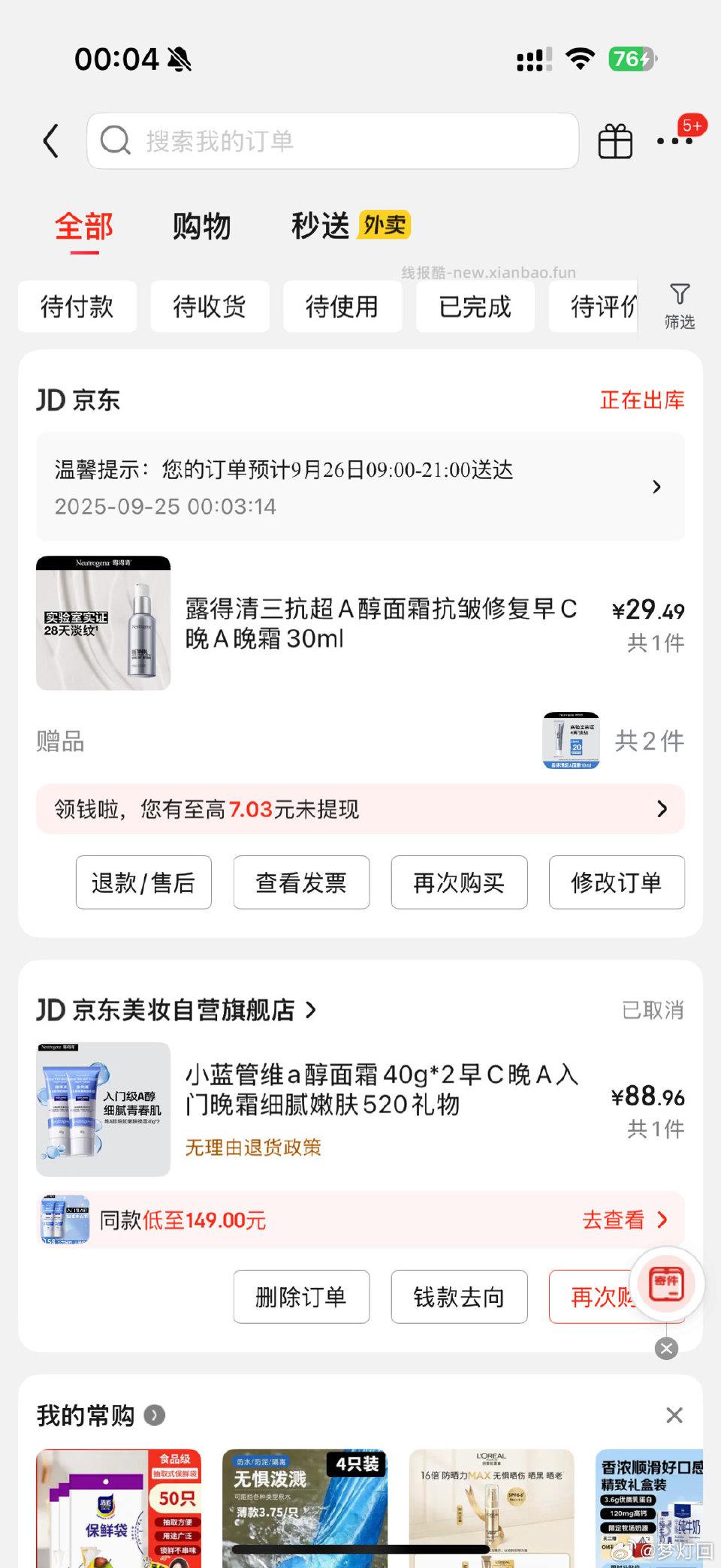This screenshot has width=721, height=1568.
Task: Select the 已完成 filter chip
Action: (x=475, y=306)
